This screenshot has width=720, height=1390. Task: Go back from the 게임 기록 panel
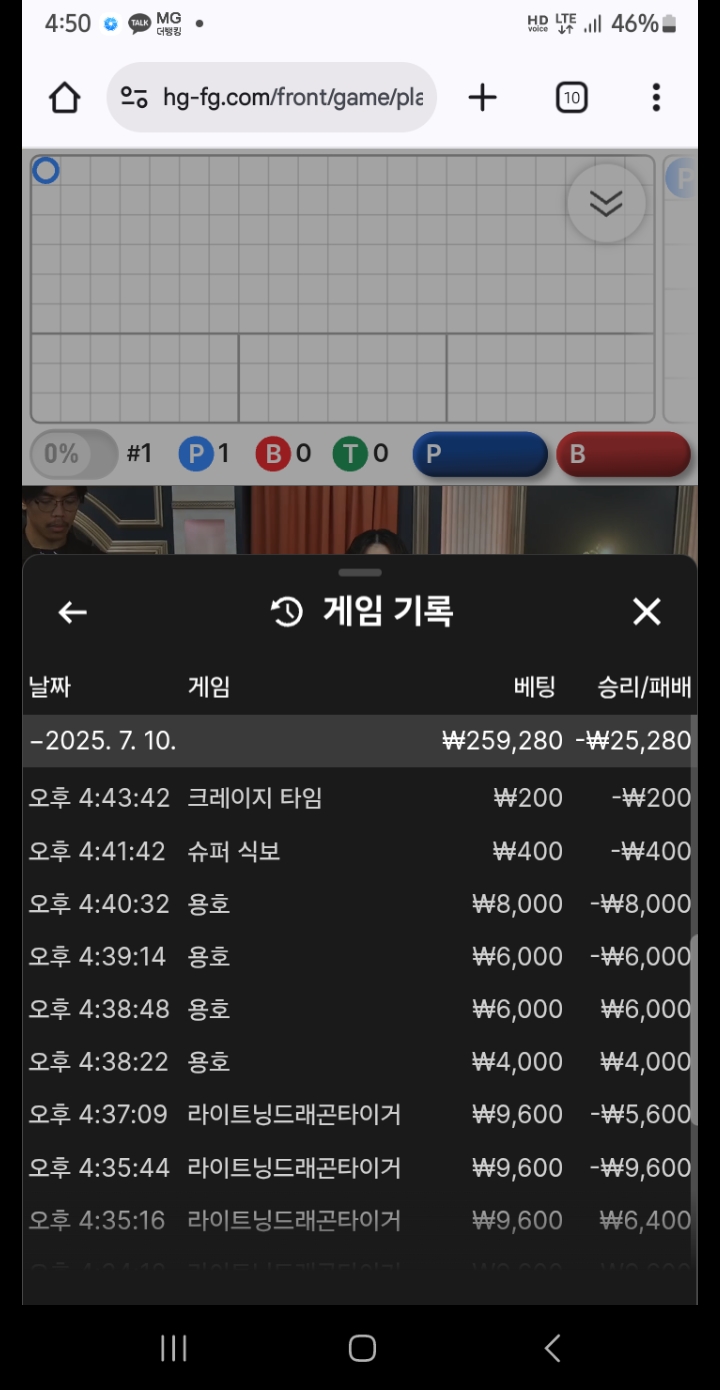coord(73,612)
